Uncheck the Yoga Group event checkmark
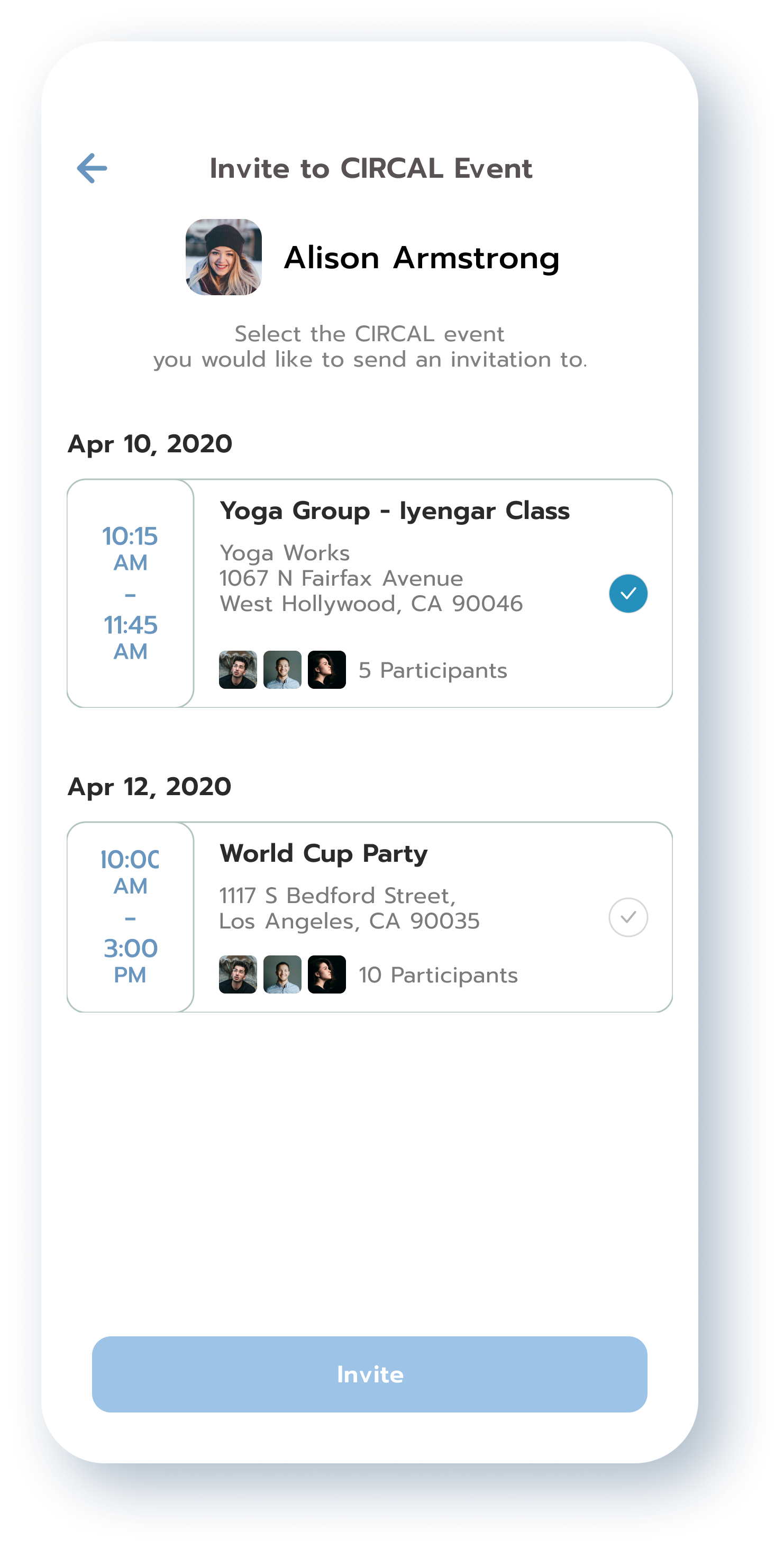The image size is (784, 1549). (x=628, y=594)
